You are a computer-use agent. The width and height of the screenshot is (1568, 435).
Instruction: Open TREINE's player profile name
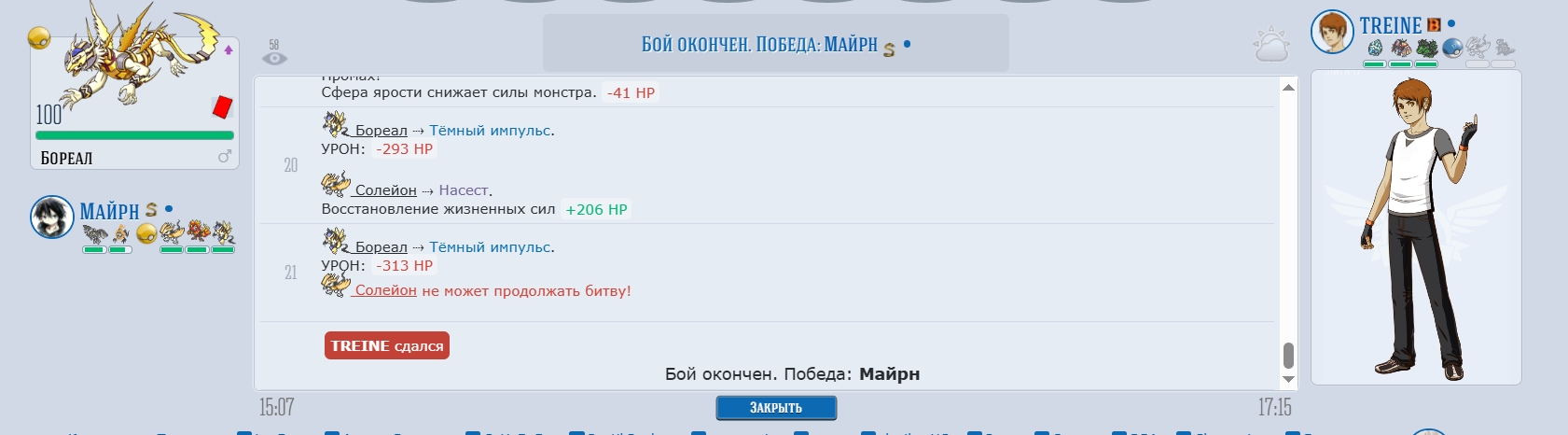pyautogui.click(x=1390, y=25)
